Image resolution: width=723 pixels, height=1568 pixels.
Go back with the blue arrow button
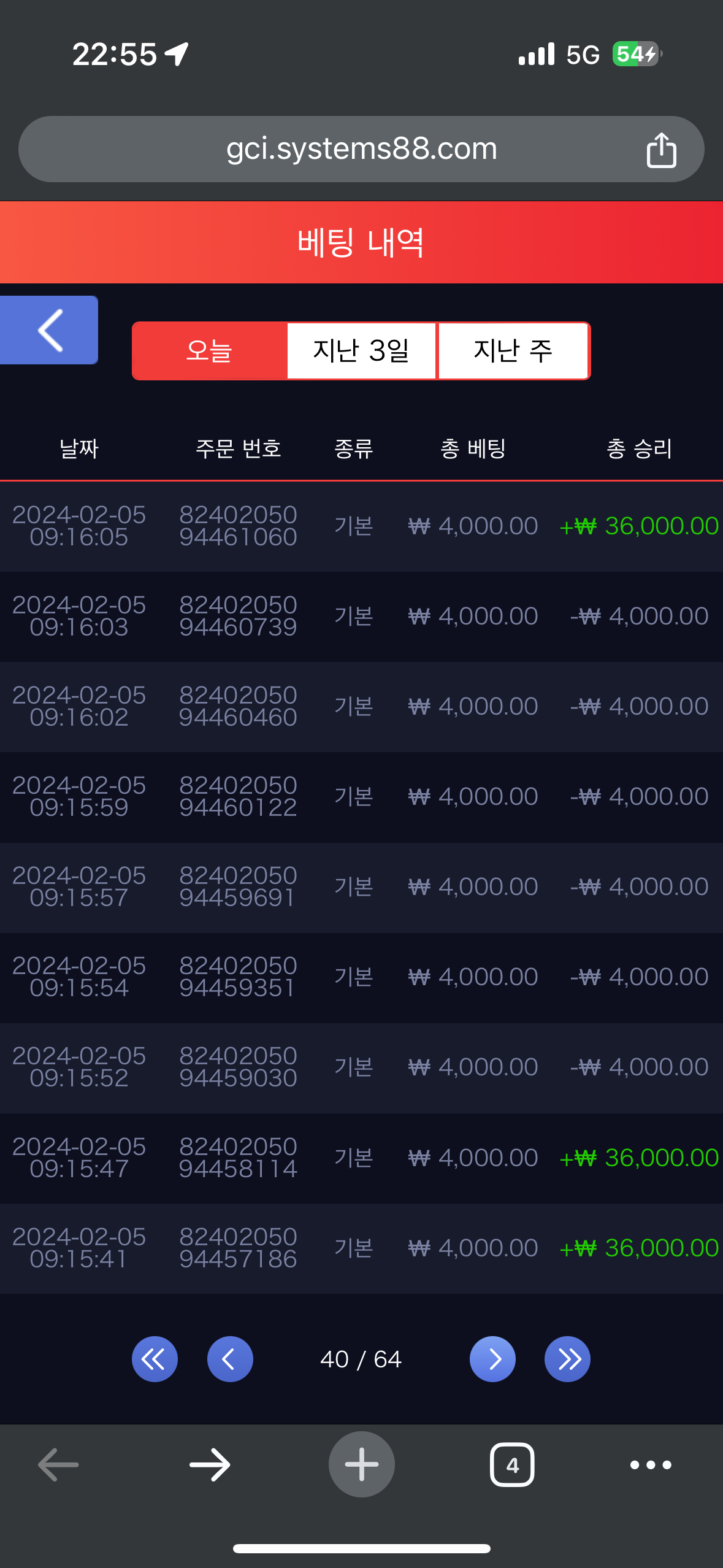(x=49, y=330)
